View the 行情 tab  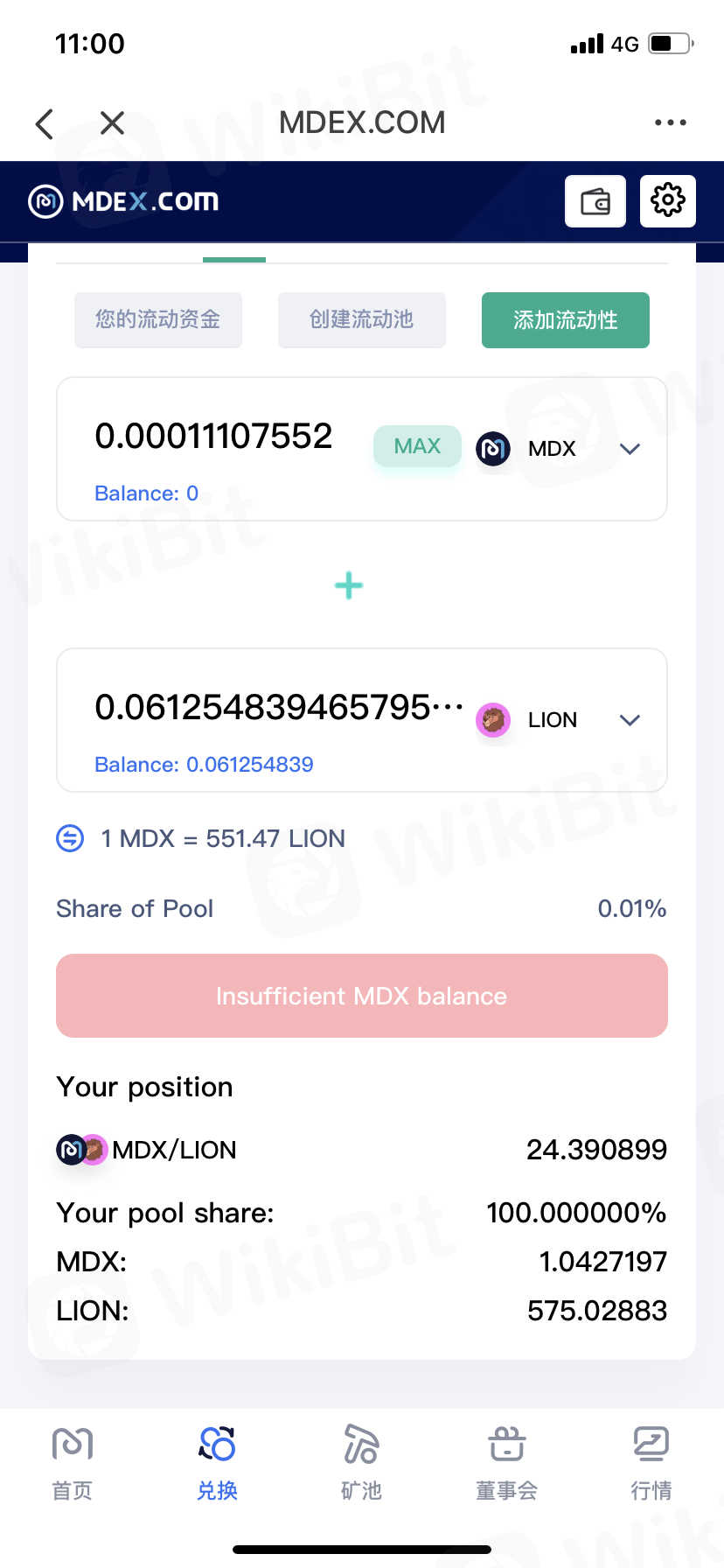pos(651,1459)
